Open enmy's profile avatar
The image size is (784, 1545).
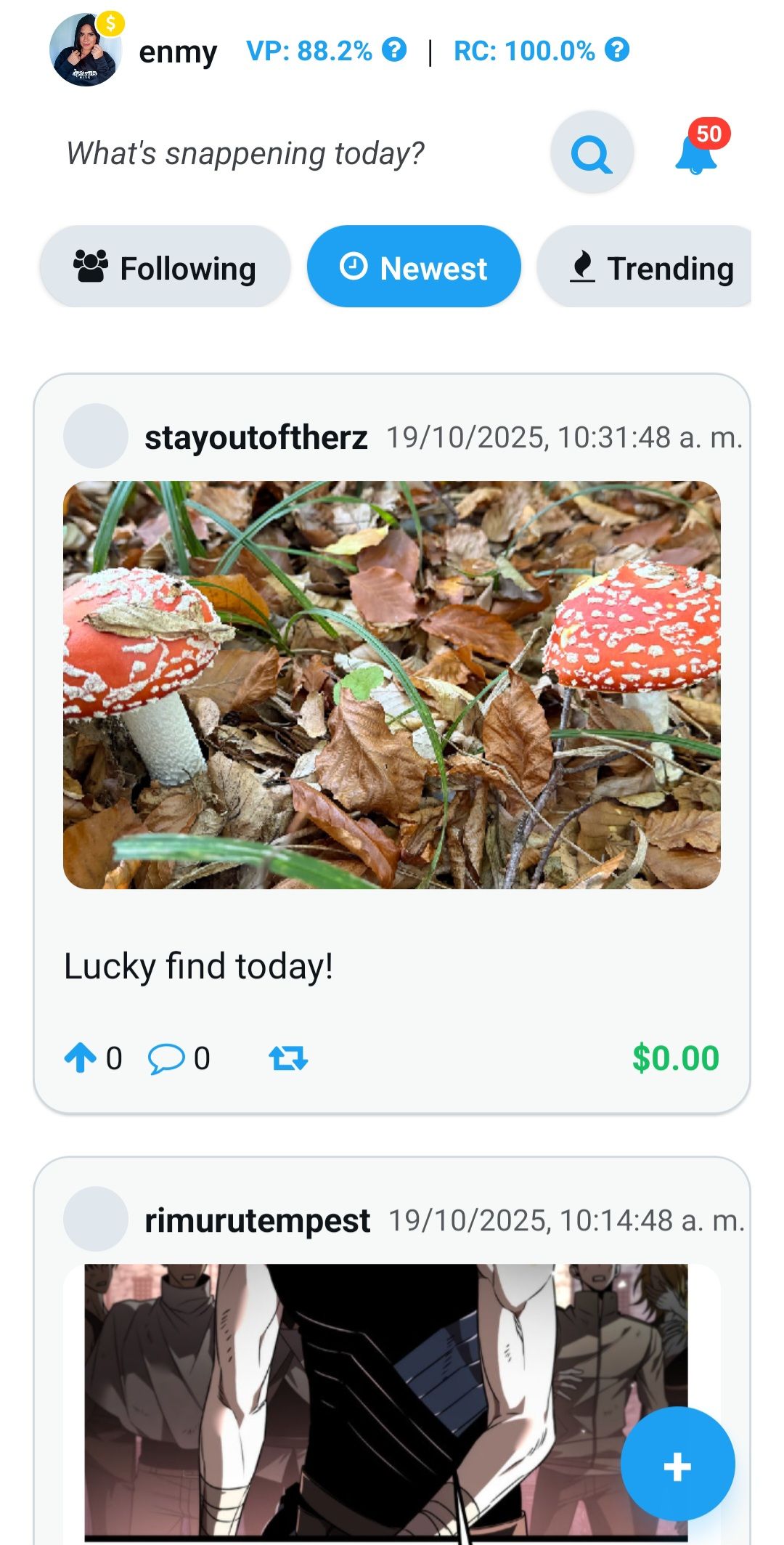coord(85,51)
